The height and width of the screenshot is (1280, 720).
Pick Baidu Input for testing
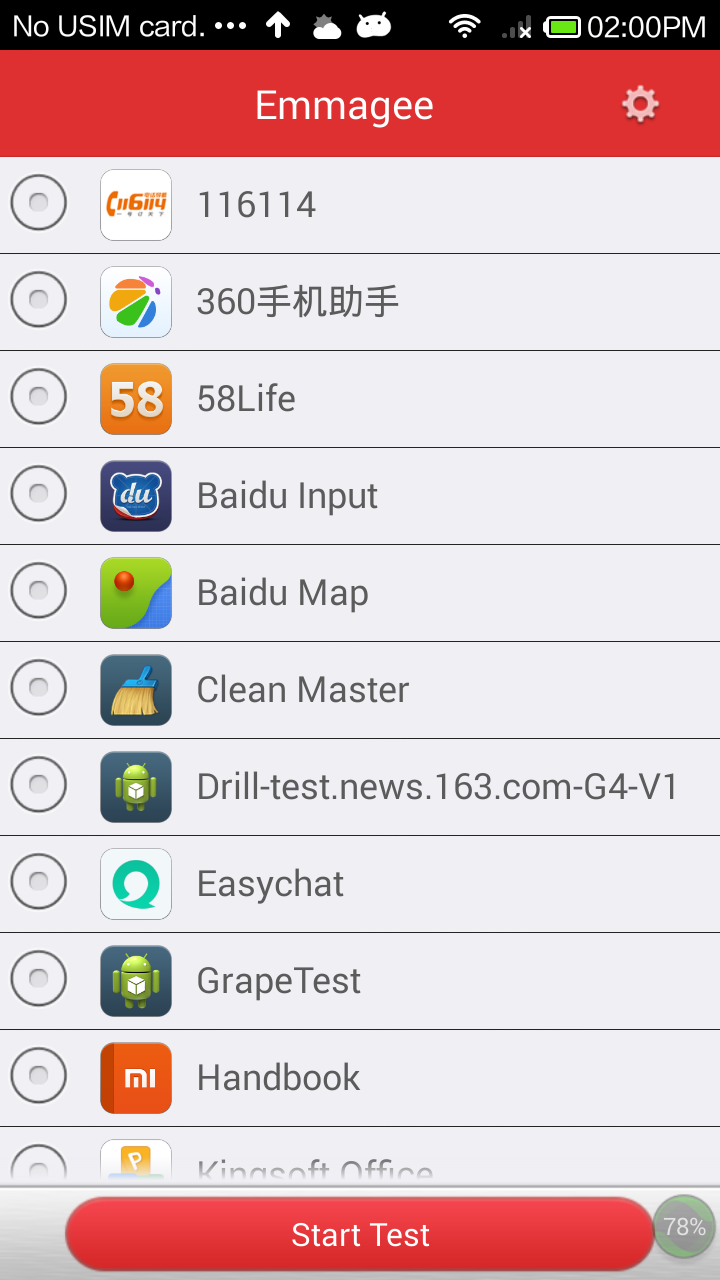coord(360,496)
